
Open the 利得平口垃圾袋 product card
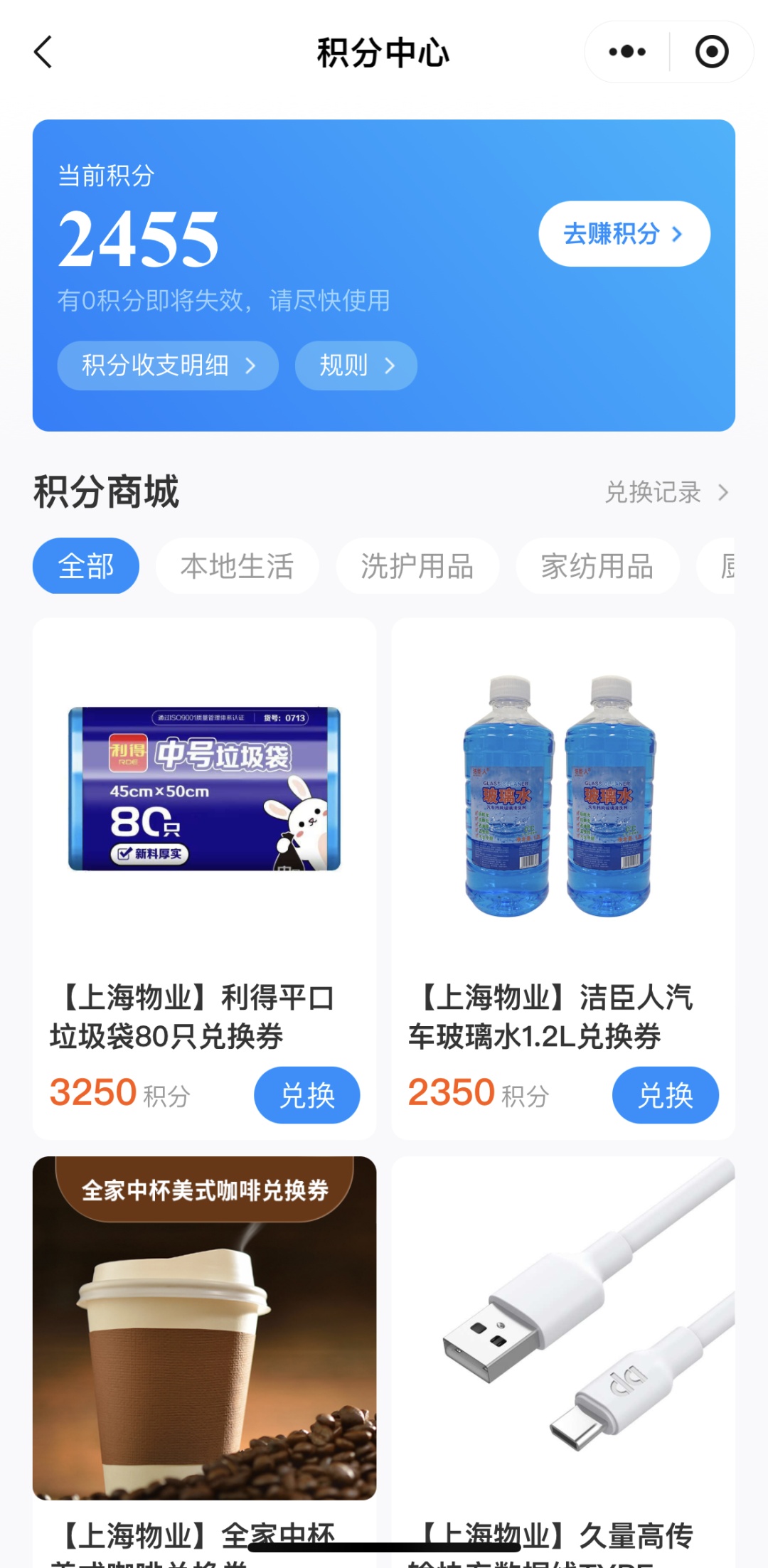coord(204,818)
